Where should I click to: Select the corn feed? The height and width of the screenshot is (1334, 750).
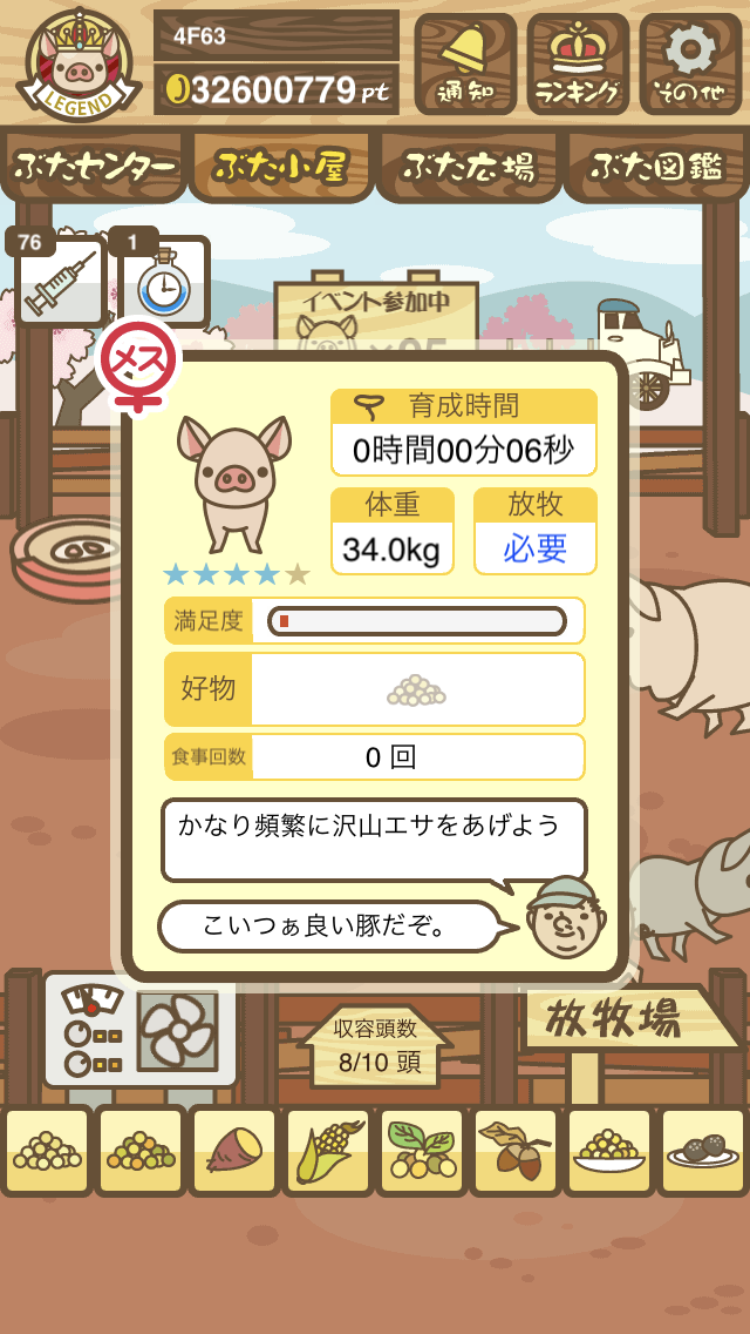(328, 1151)
